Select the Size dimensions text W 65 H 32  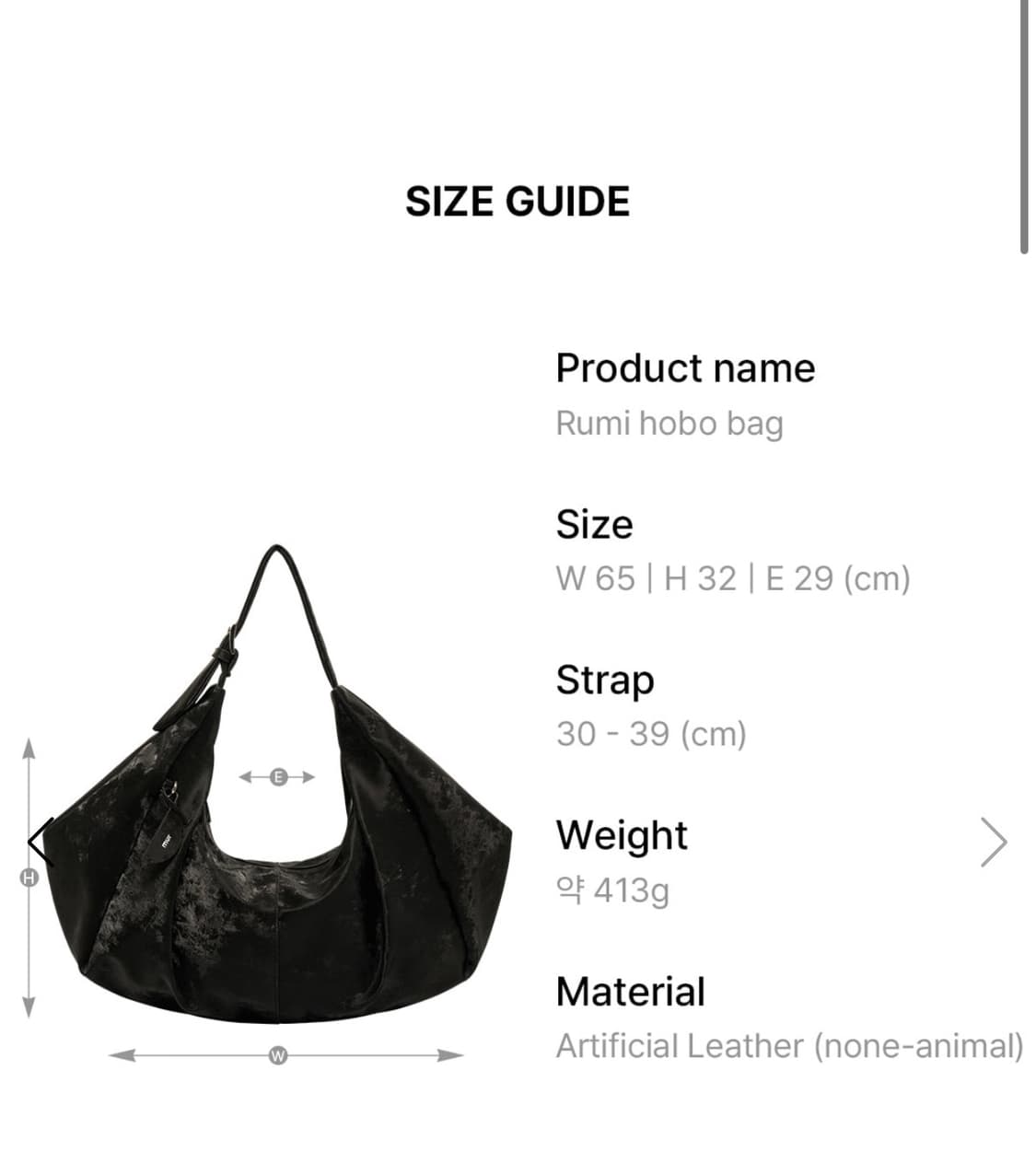click(x=734, y=579)
